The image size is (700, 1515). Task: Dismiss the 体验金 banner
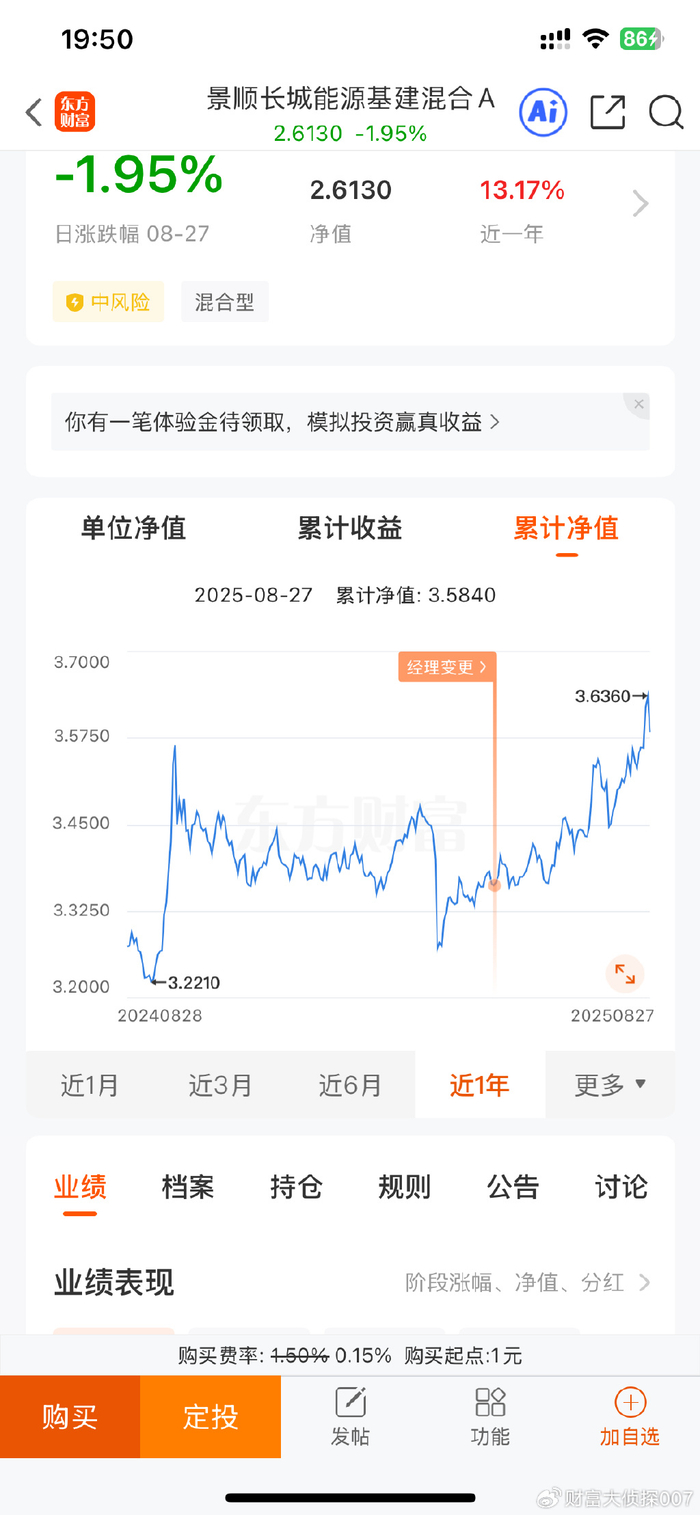[x=637, y=404]
